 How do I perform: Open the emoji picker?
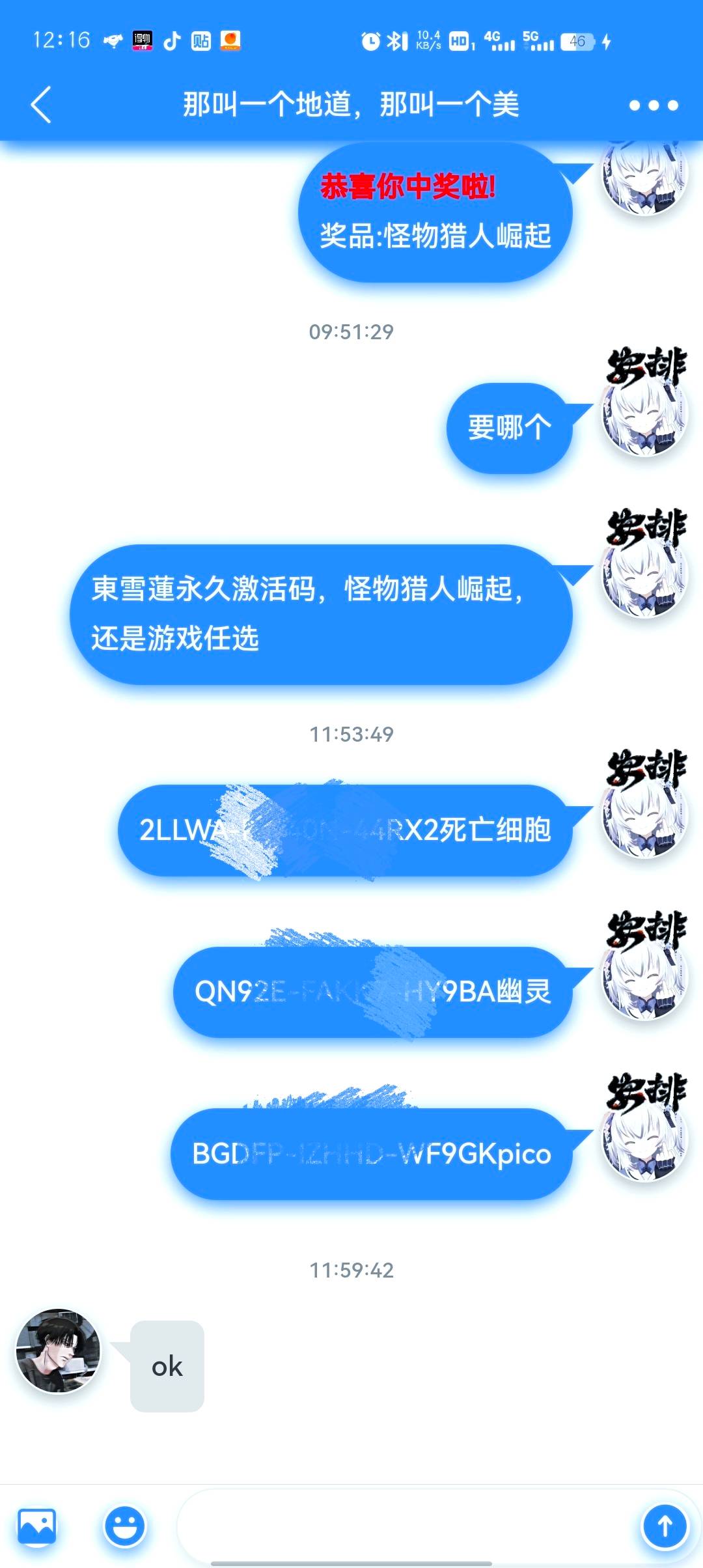click(x=124, y=1526)
